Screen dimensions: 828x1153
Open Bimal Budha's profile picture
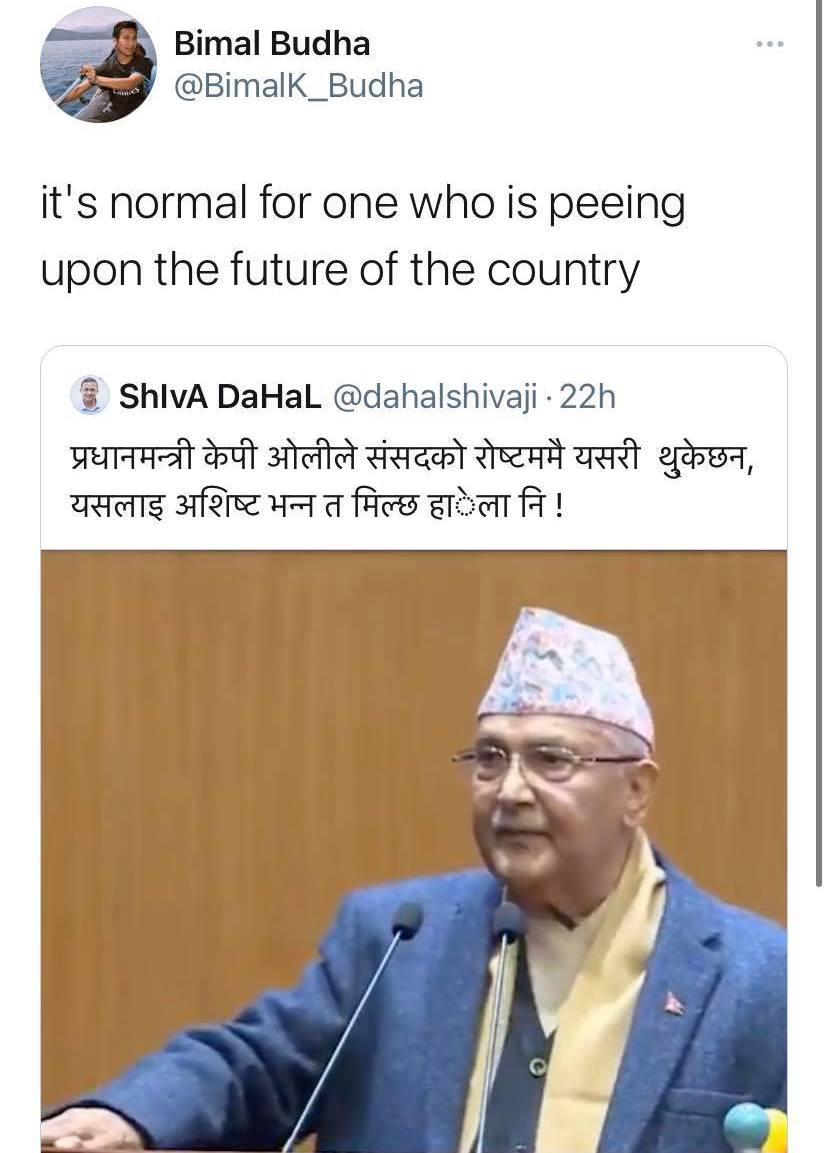pyautogui.click(x=98, y=64)
